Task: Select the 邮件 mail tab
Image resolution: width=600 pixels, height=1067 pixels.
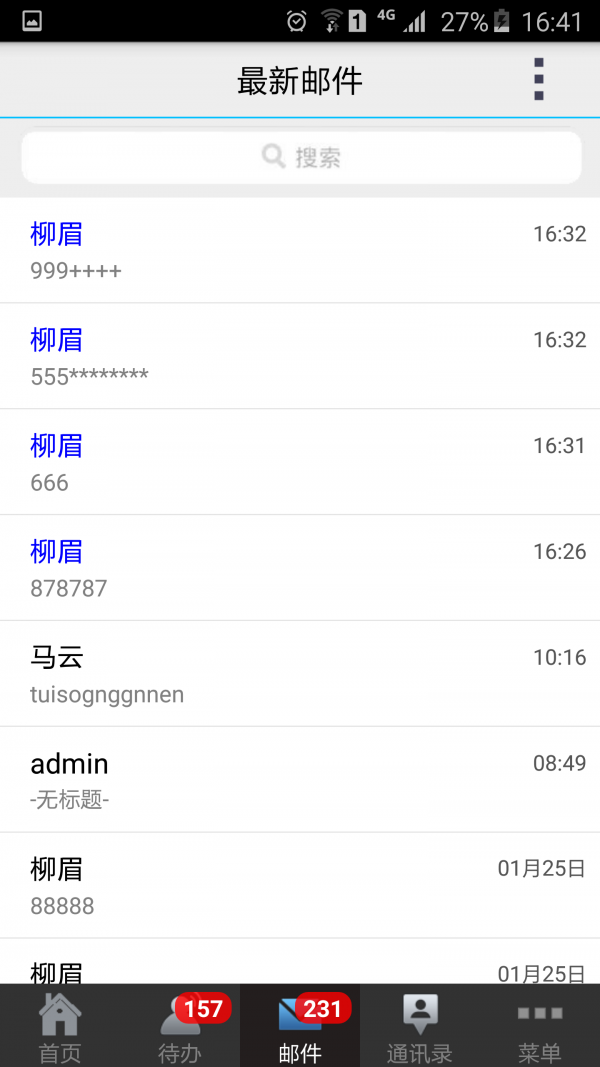Action: [x=300, y=1027]
